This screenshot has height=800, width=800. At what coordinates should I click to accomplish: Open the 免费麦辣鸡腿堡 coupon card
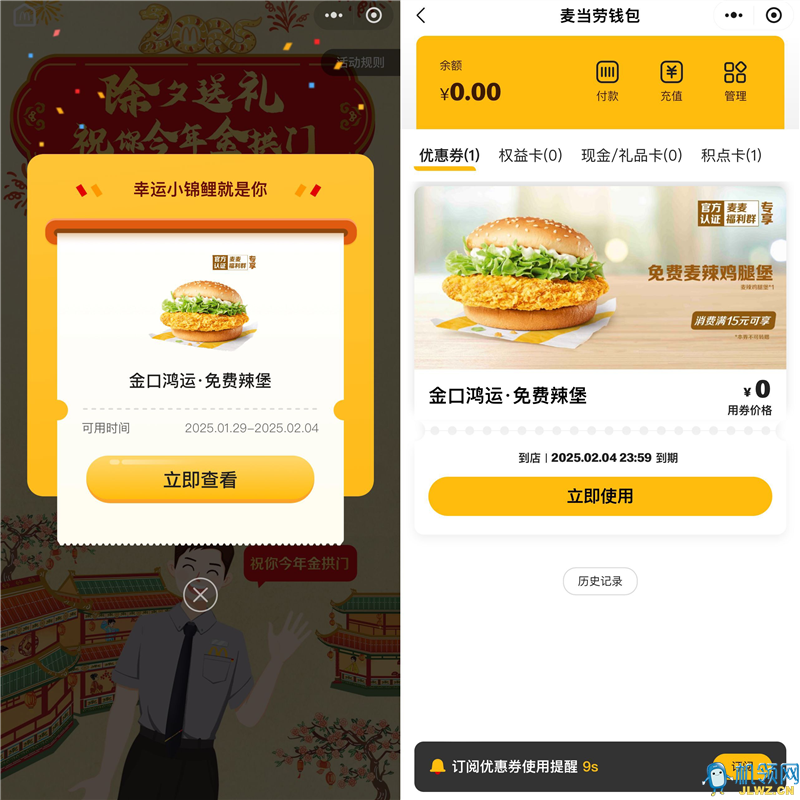600,278
